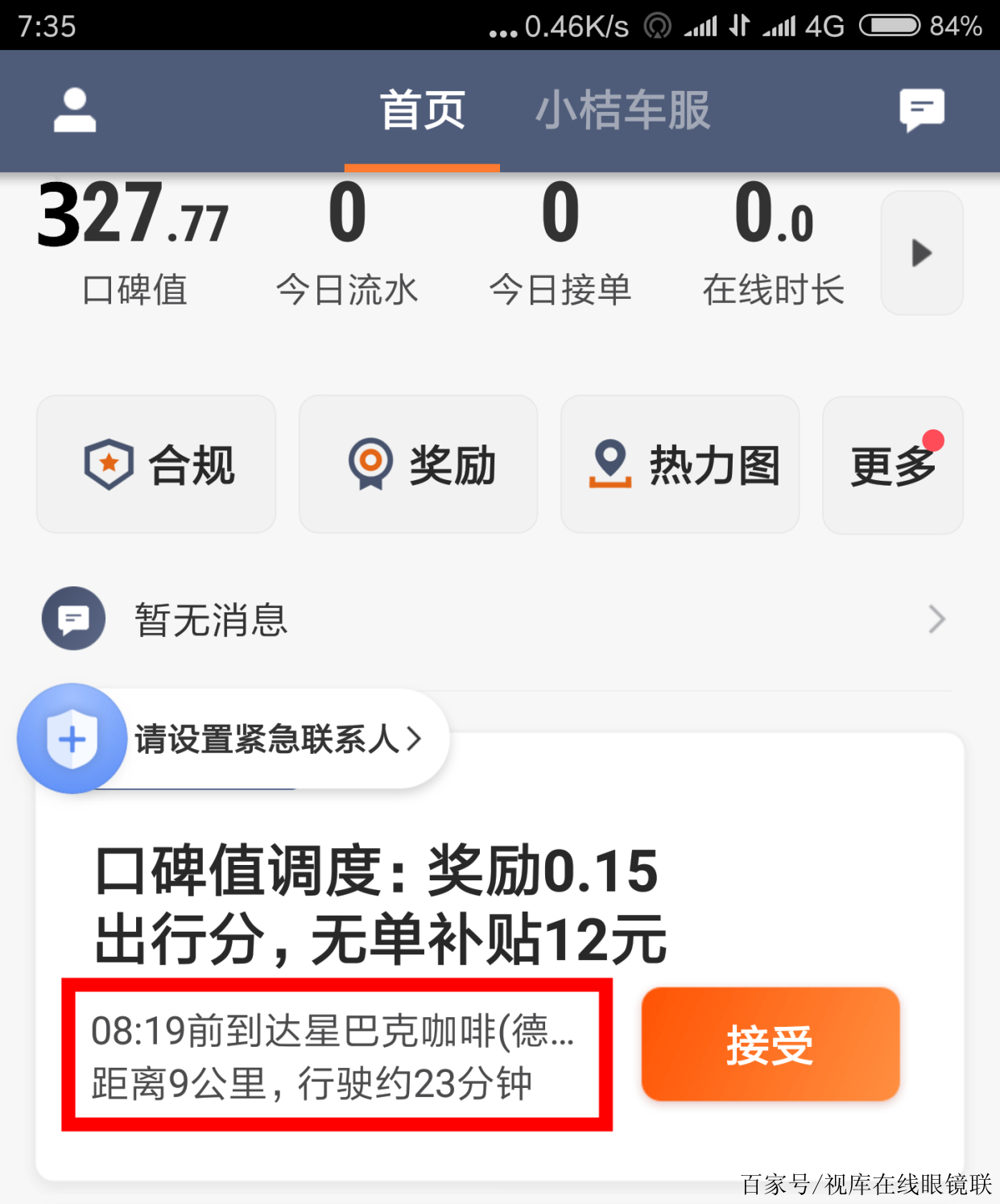Open the driver profile icon
The height and width of the screenshot is (1204, 1000).
pos(74,110)
